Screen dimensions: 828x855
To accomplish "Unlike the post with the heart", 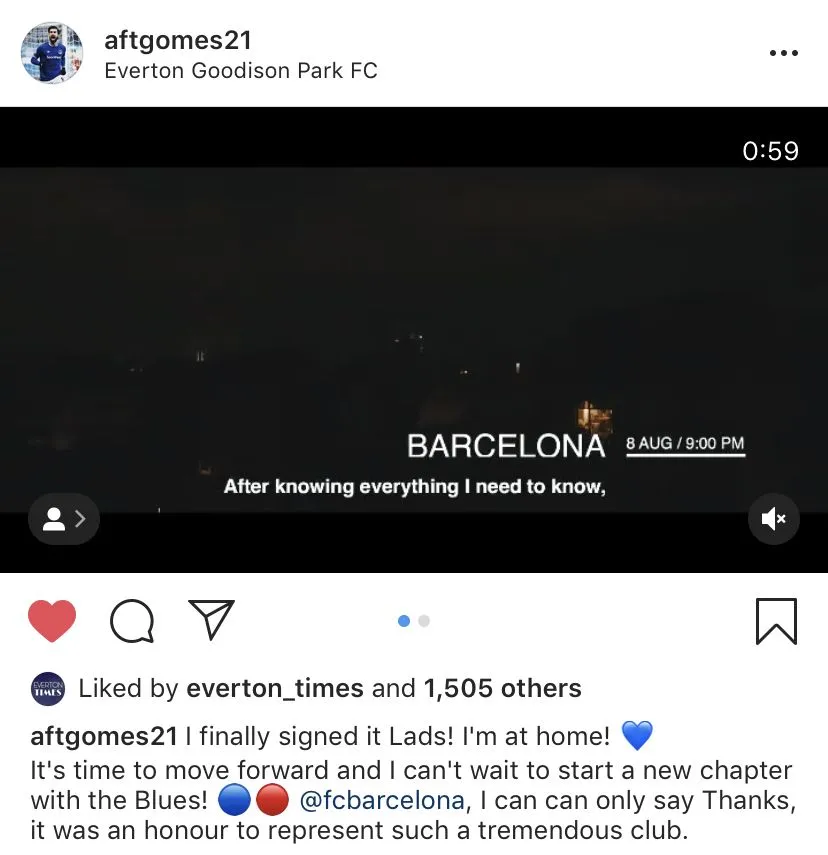I will coord(52,621).
